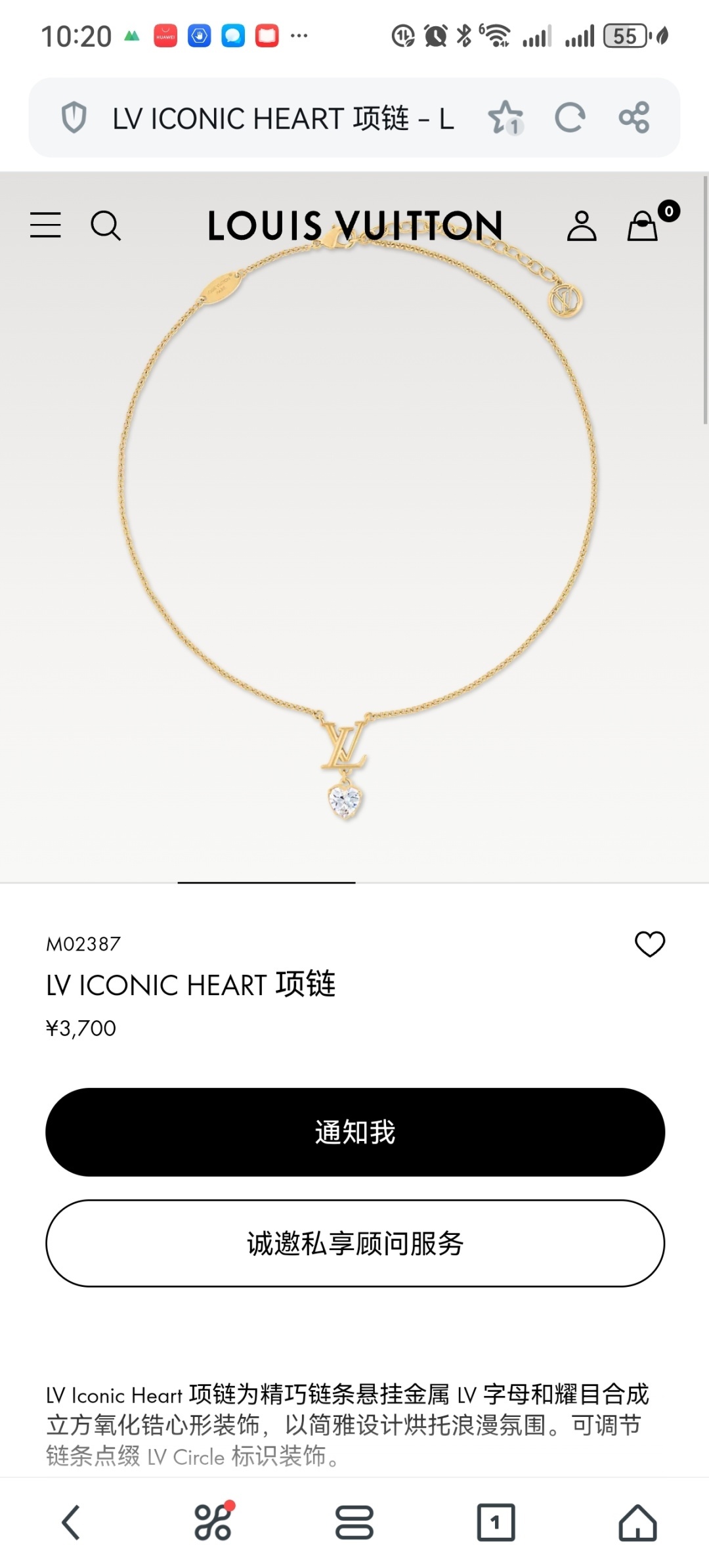Open the Louis Vuitton hamburger menu
Viewport: 709px width, 1568px height.
point(45,226)
